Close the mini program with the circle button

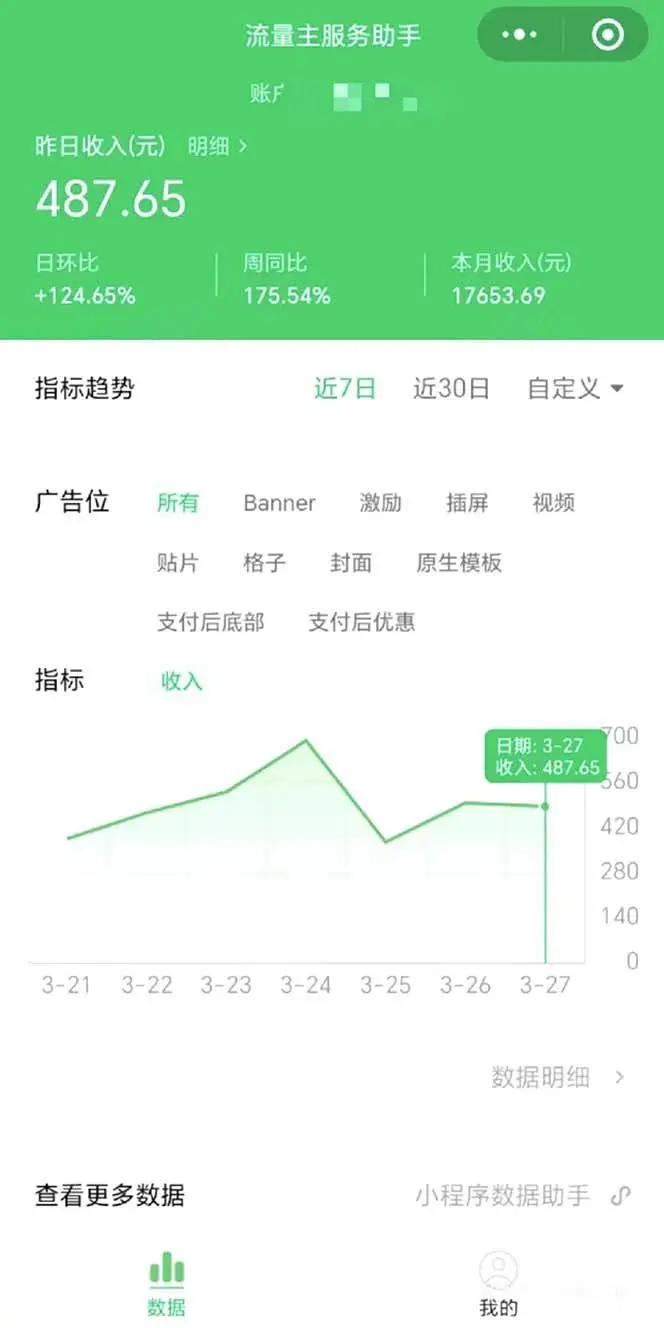[607, 35]
